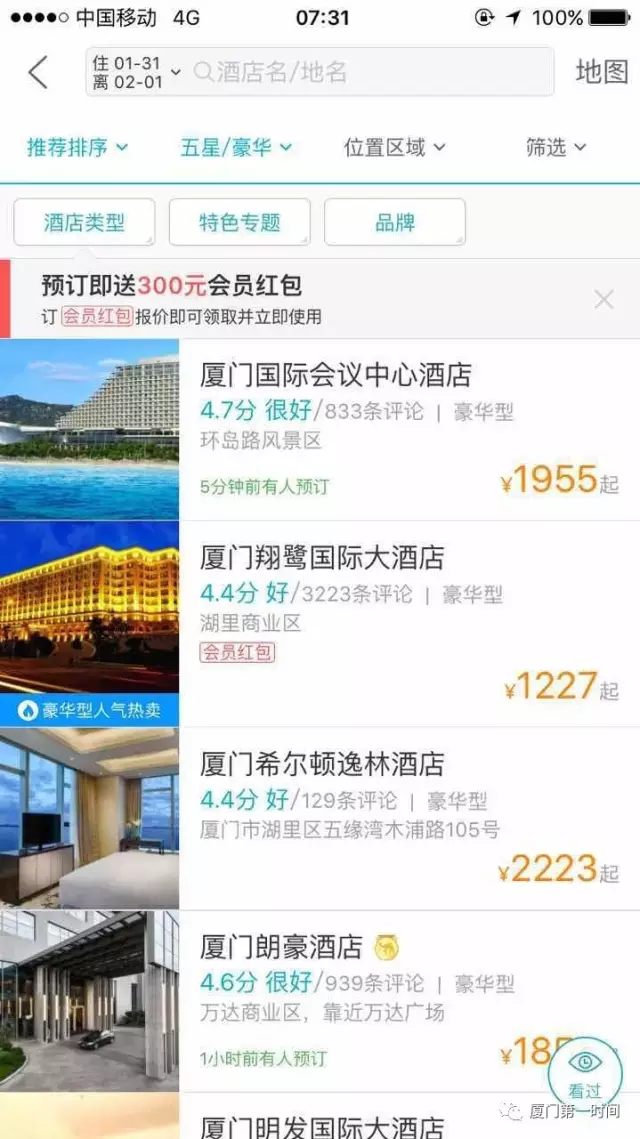
Task: Open the 筛选 filter options
Action: click(x=555, y=148)
